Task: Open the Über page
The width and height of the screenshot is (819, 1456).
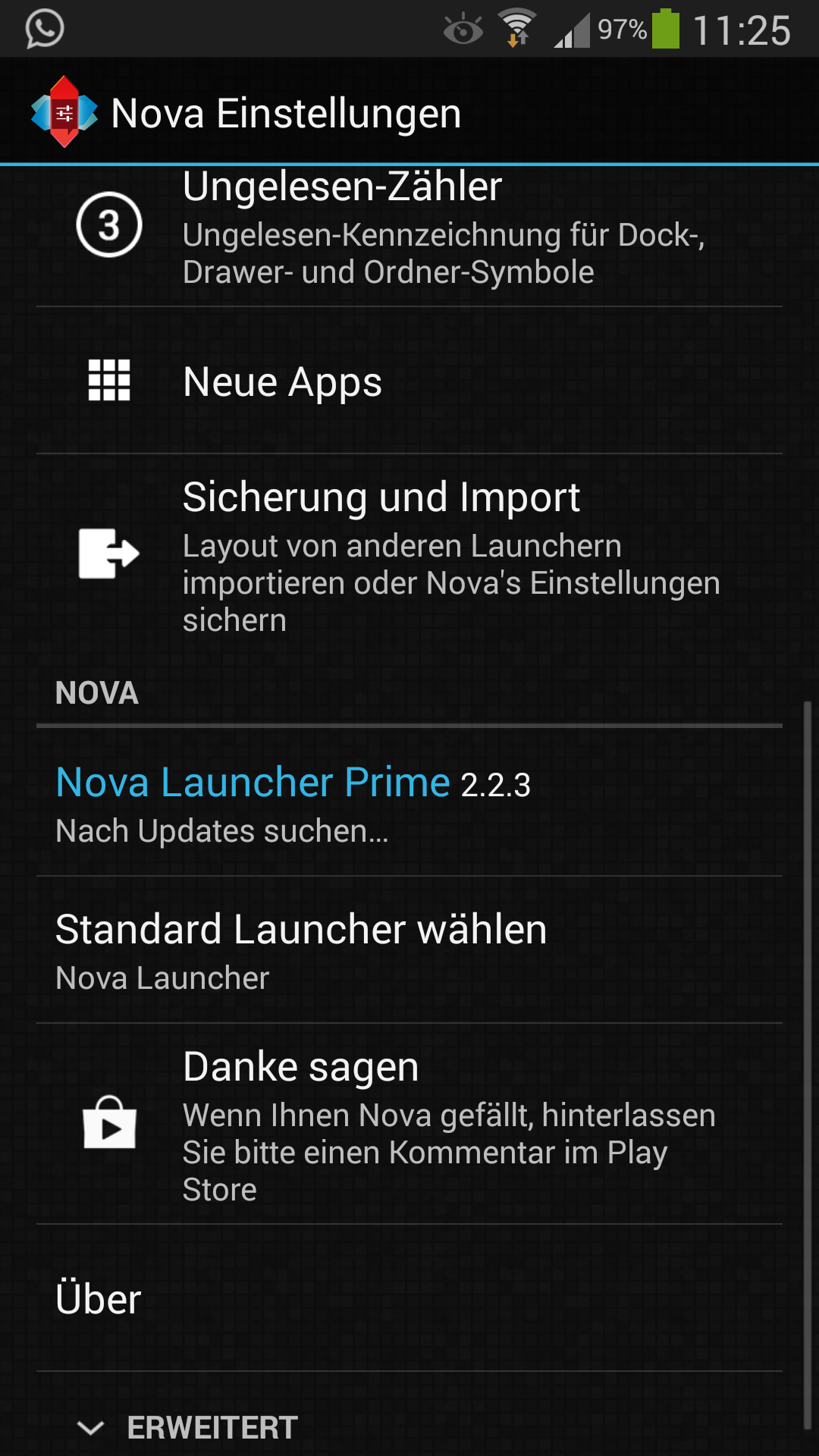Action: pyautogui.click(x=409, y=1298)
